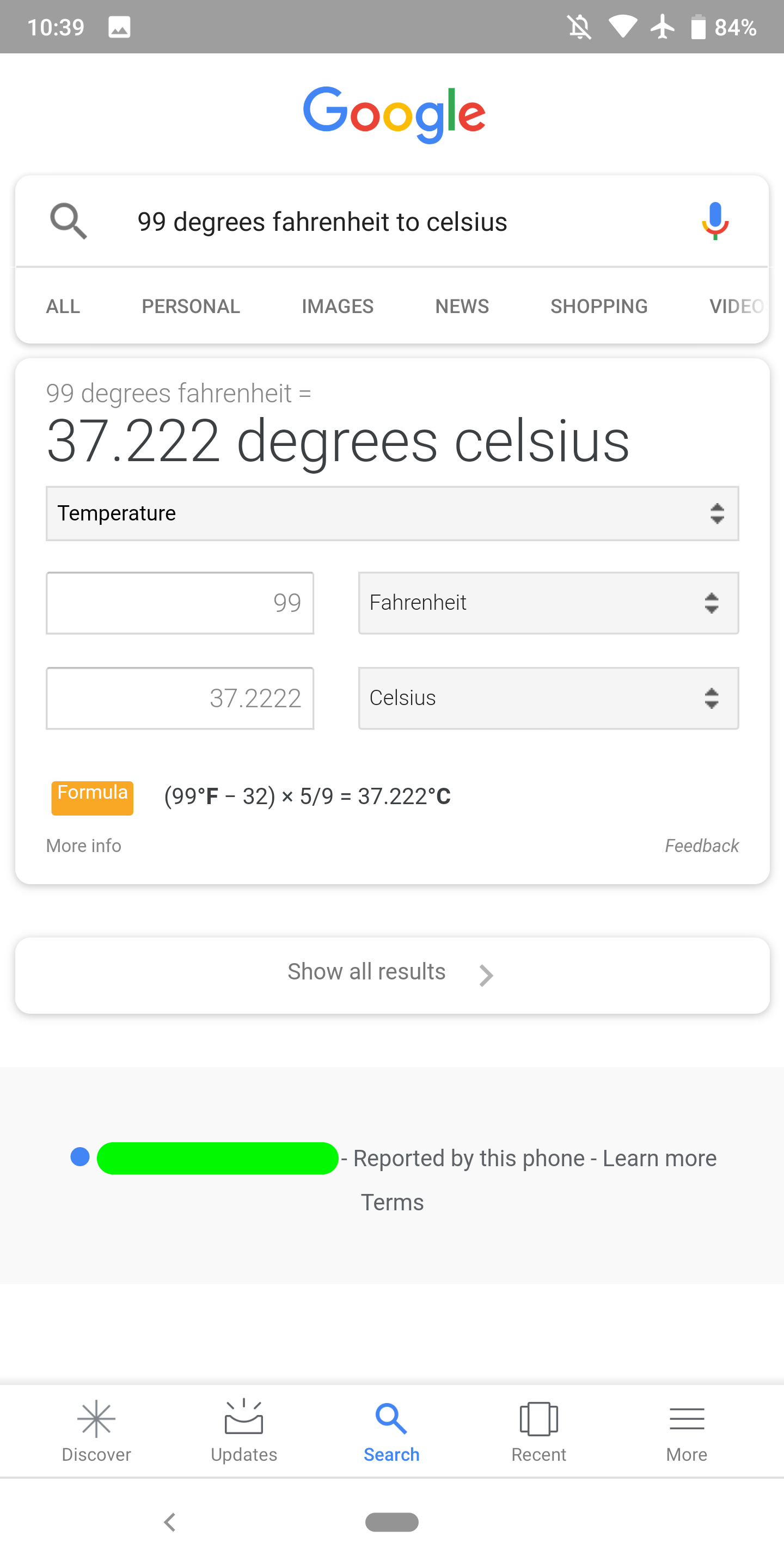This screenshot has height=1568, width=784.
Task: Send Feedback on the converter
Action: point(702,846)
